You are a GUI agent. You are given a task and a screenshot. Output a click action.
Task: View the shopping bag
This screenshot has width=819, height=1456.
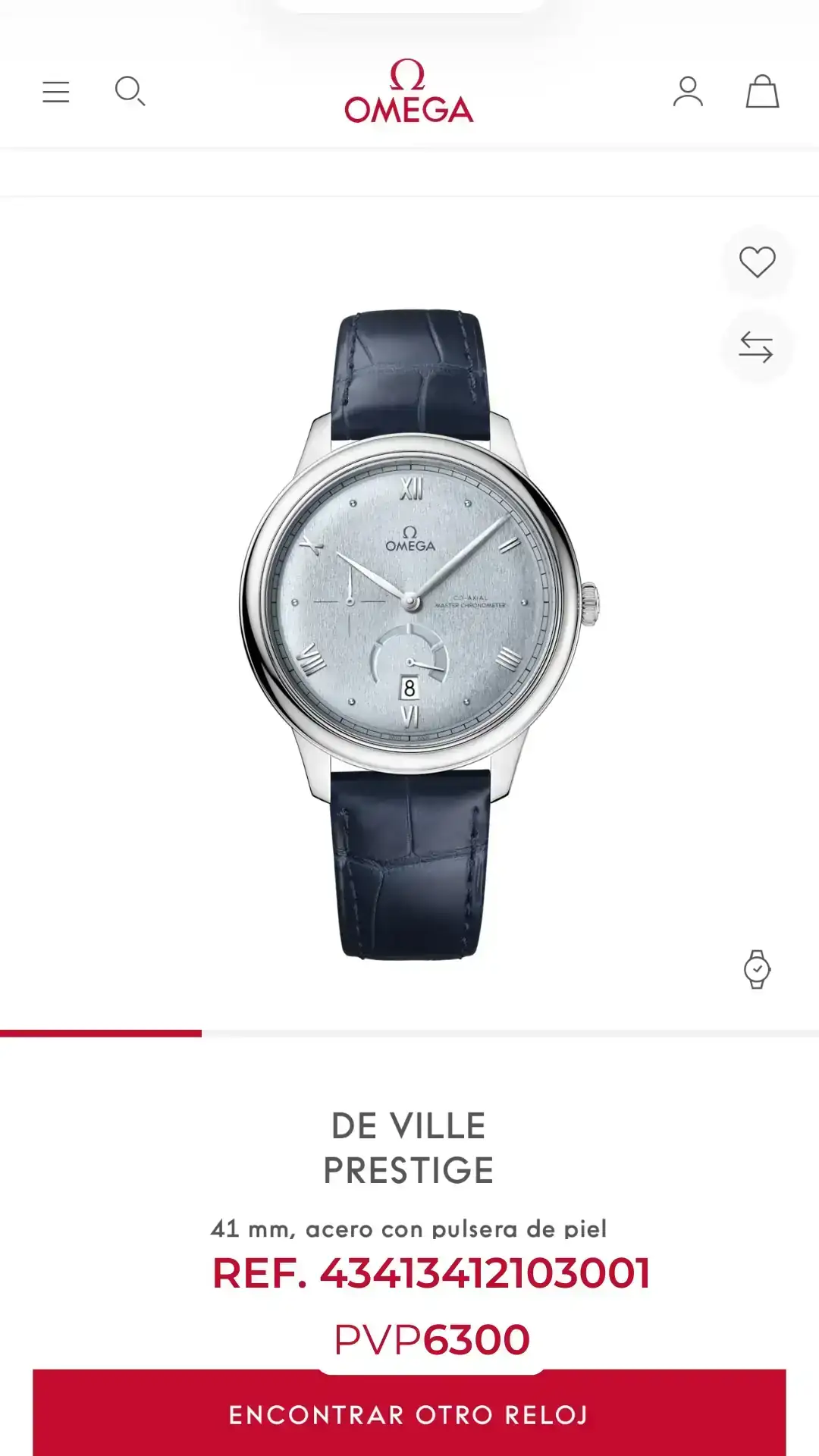762,92
